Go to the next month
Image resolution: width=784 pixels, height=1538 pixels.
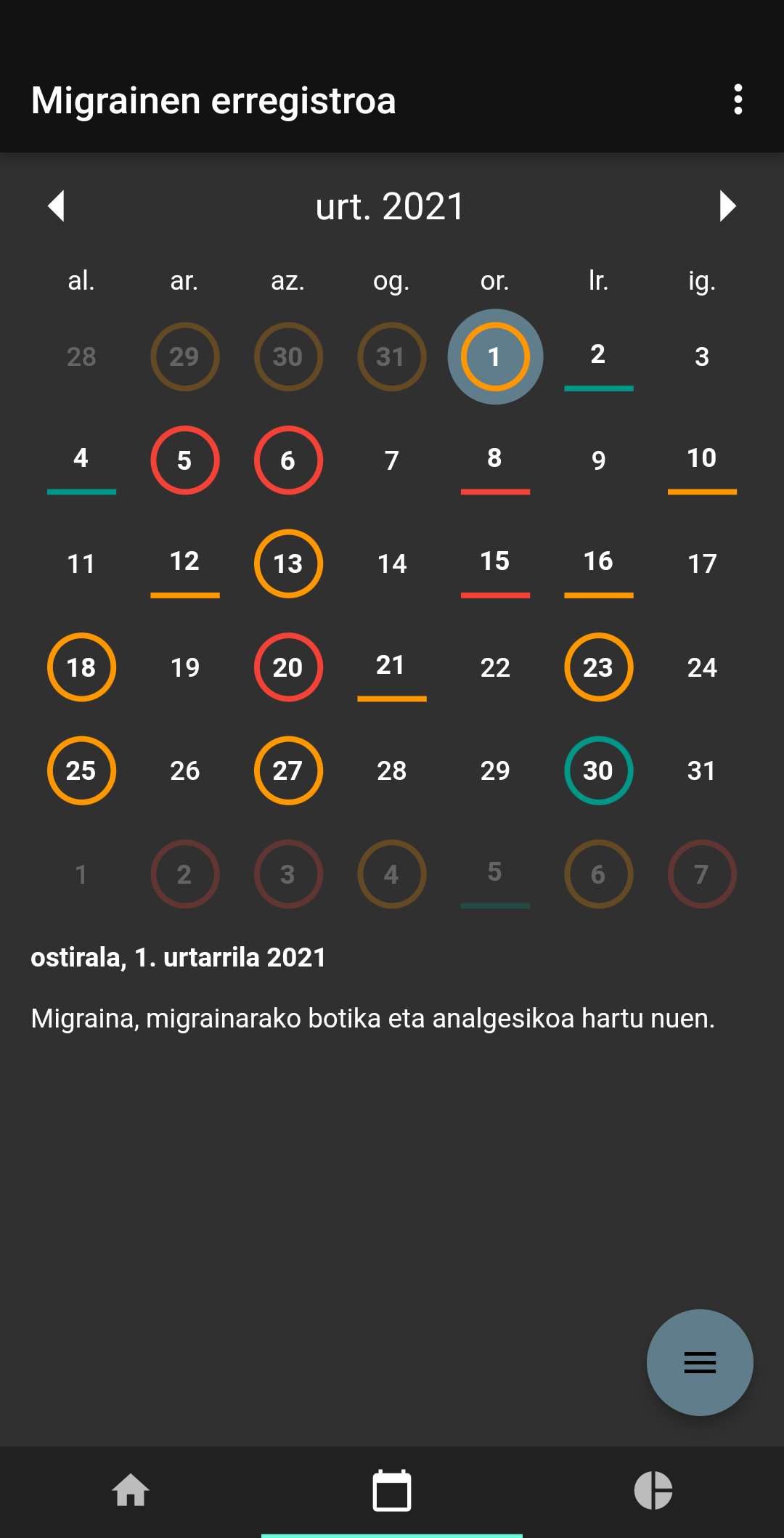pyautogui.click(x=727, y=206)
